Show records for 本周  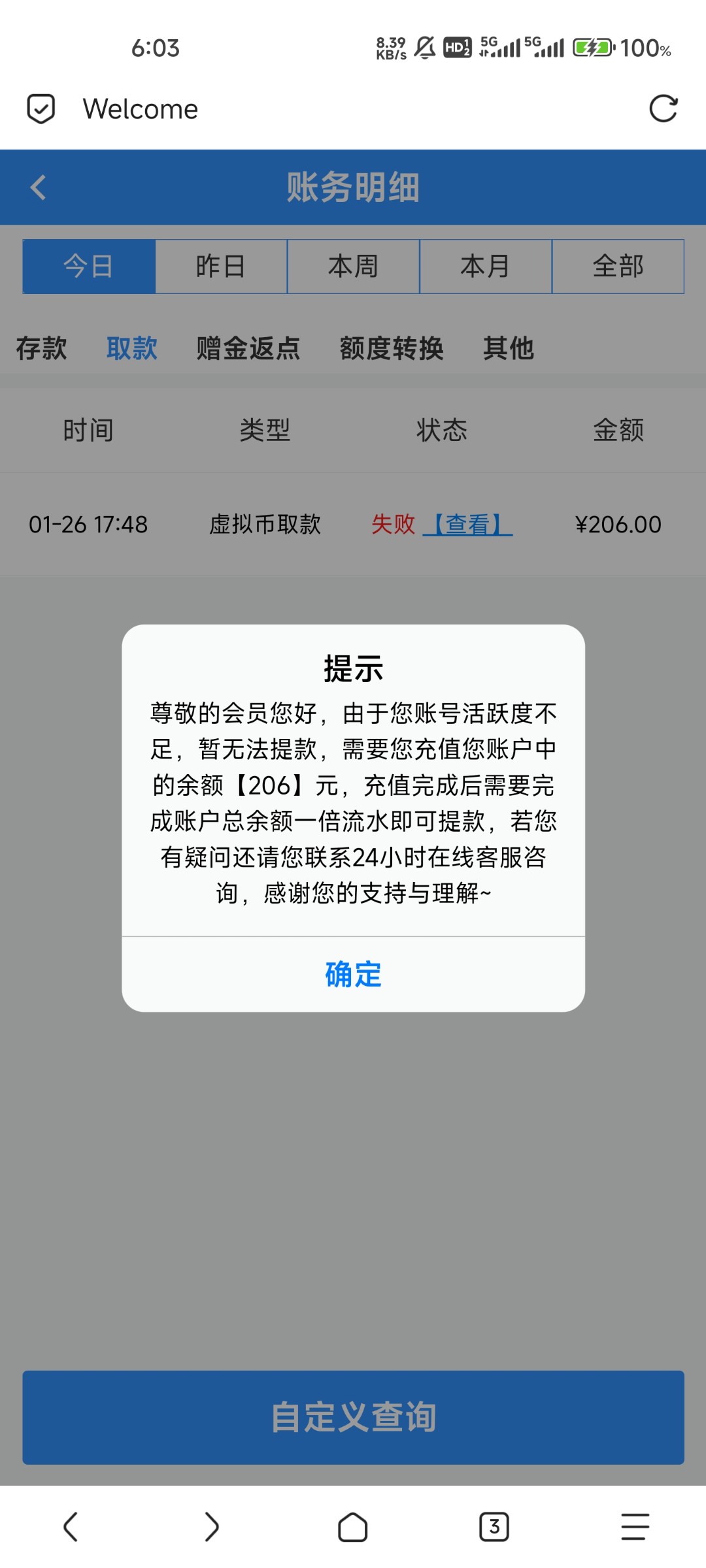pyautogui.click(x=353, y=267)
